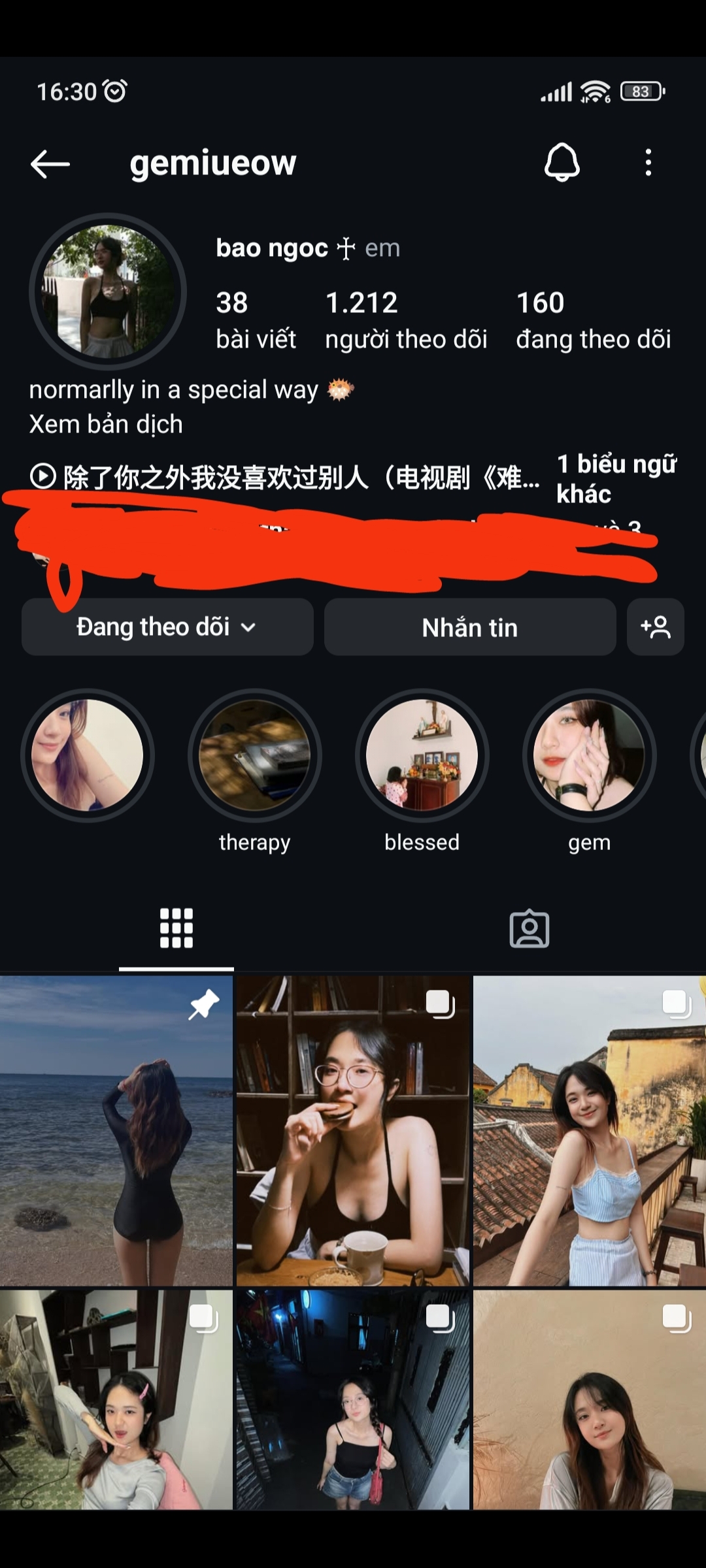Open the first unnamed story highlight
Image resolution: width=706 pixels, height=1568 pixels.
[x=88, y=756]
